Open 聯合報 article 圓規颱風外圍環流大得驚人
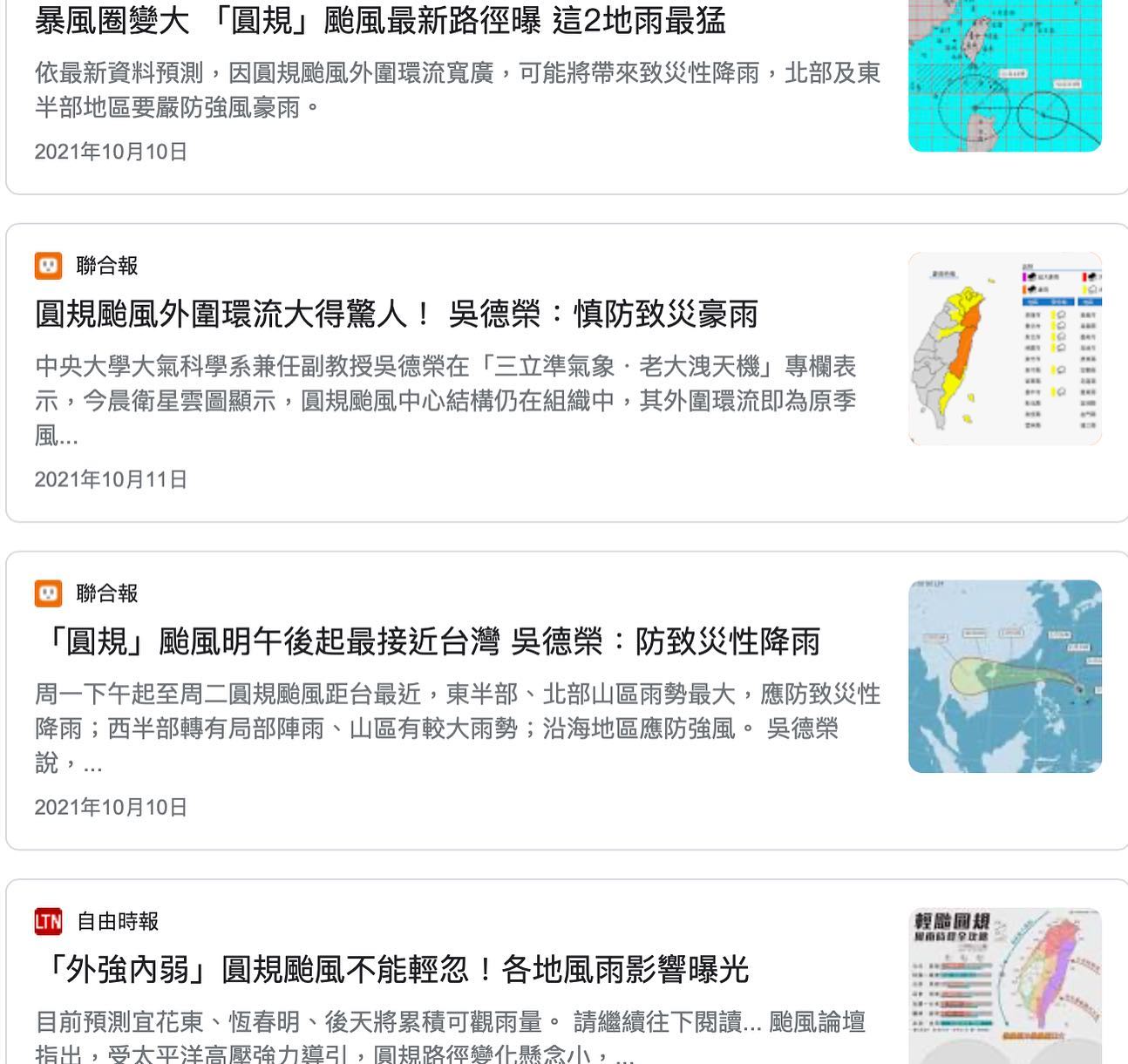The width and height of the screenshot is (1128, 1064). 397,315
